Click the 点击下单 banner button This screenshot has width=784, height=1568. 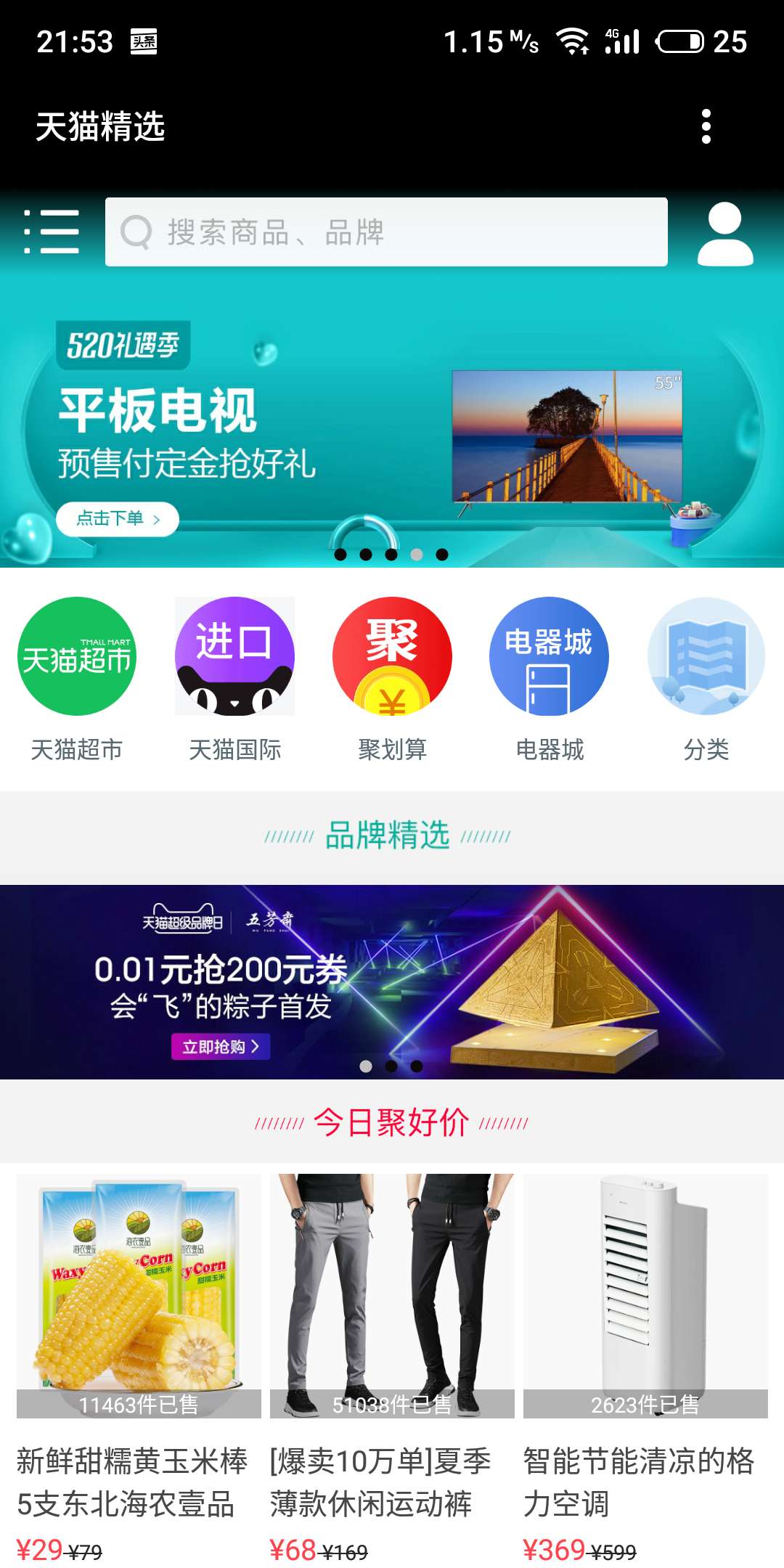click(118, 518)
